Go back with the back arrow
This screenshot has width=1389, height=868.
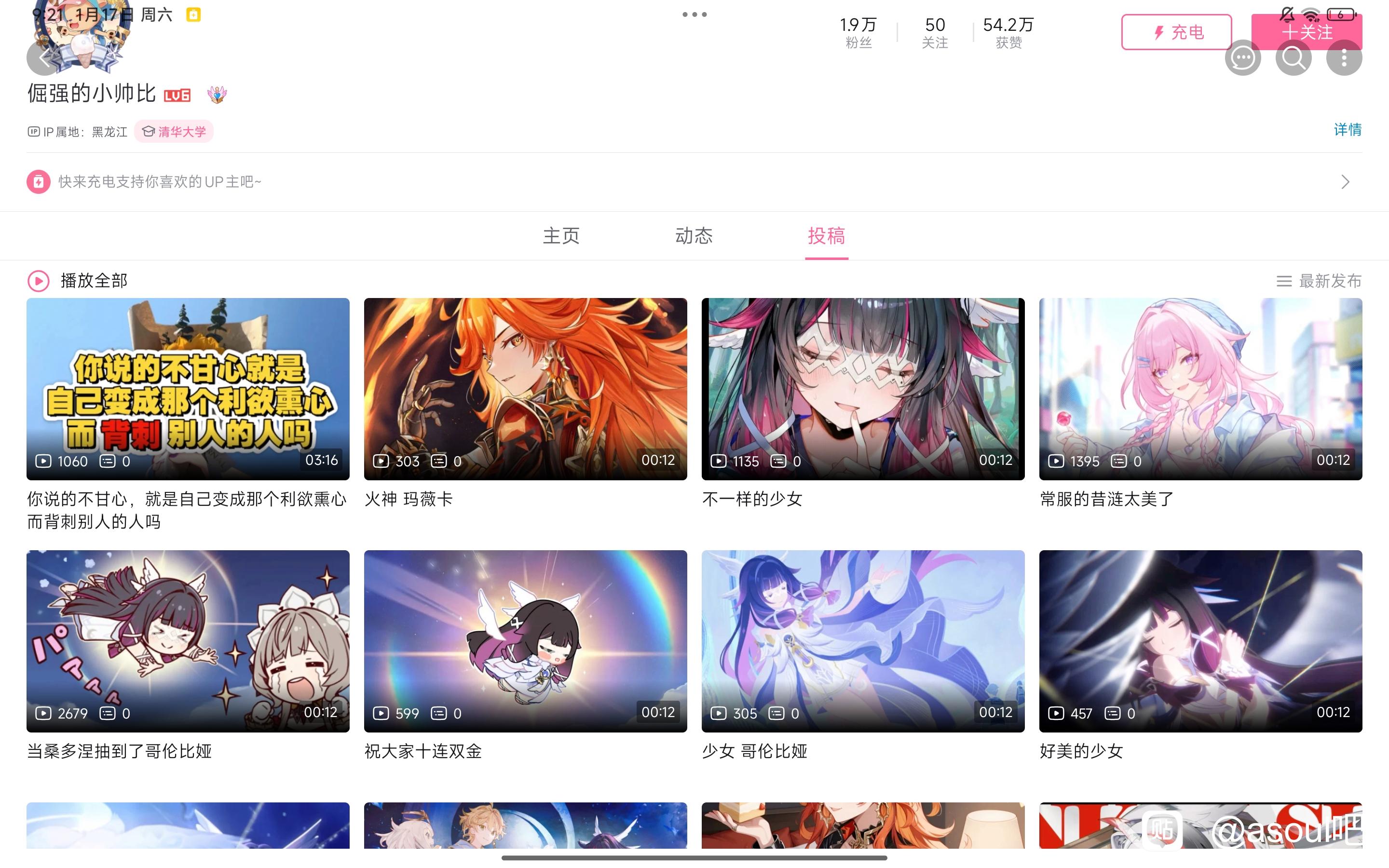[43, 58]
